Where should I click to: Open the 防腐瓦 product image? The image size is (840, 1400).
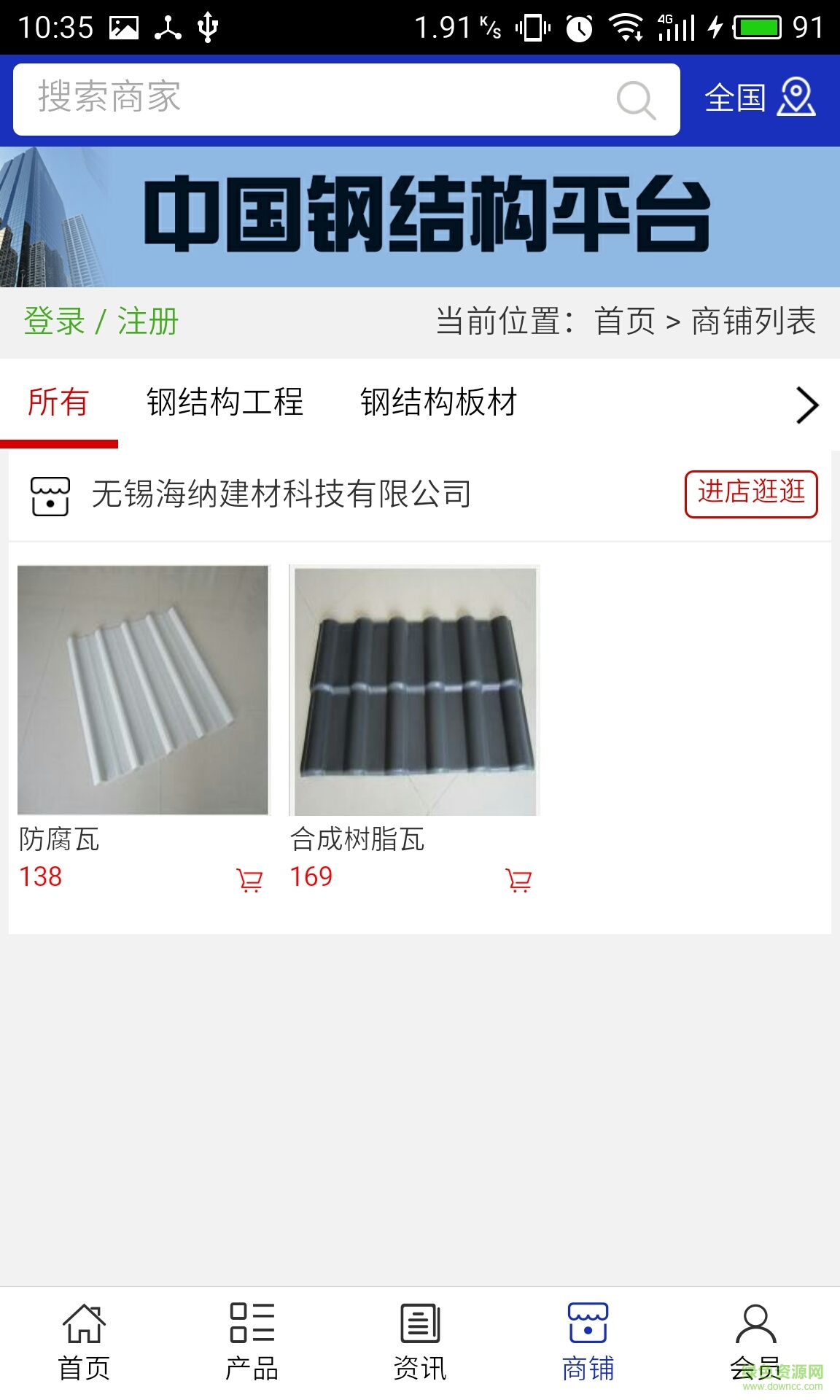pyautogui.click(x=143, y=690)
